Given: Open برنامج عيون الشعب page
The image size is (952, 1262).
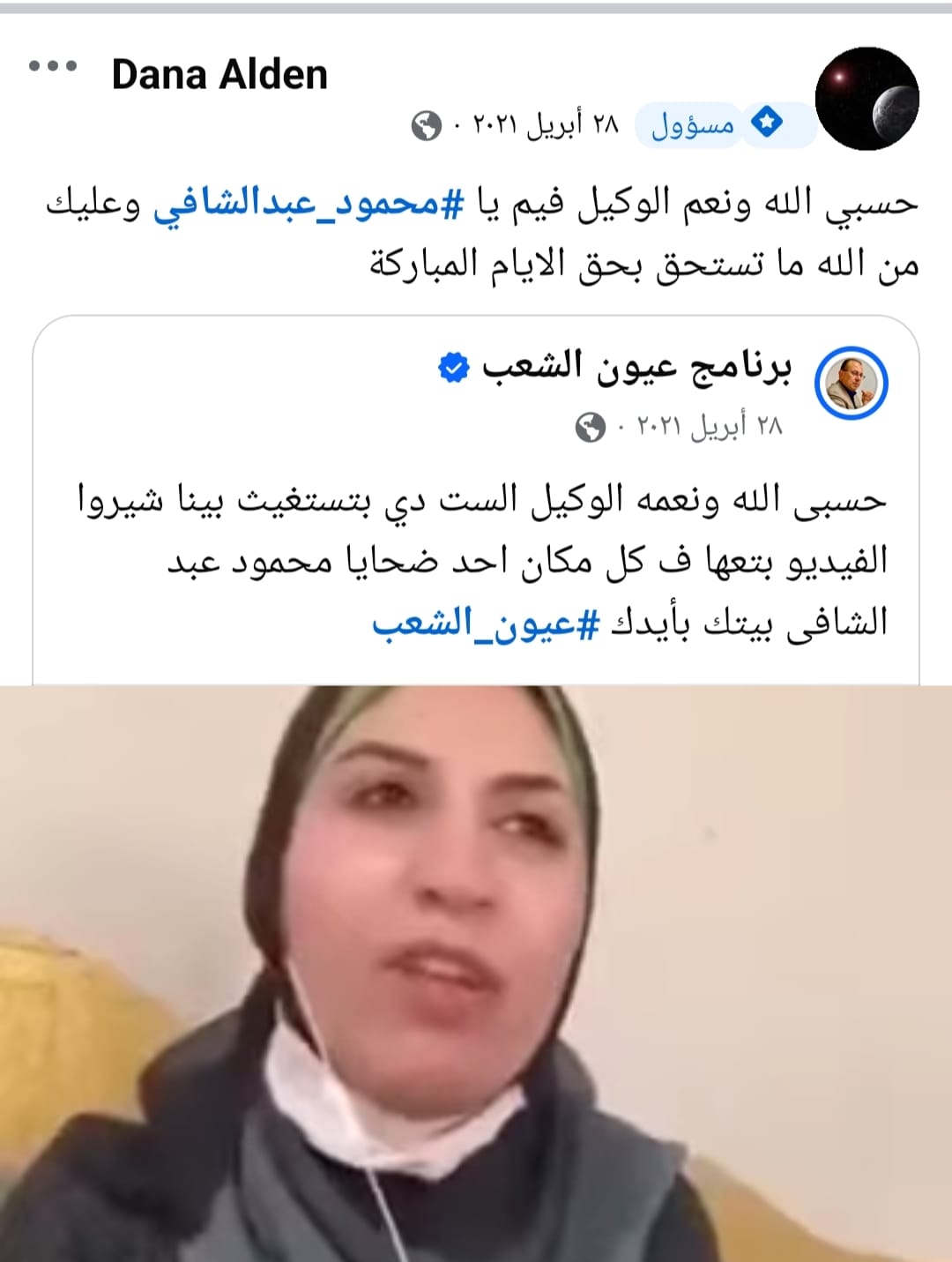Looking at the screenshot, I should pos(635,367).
